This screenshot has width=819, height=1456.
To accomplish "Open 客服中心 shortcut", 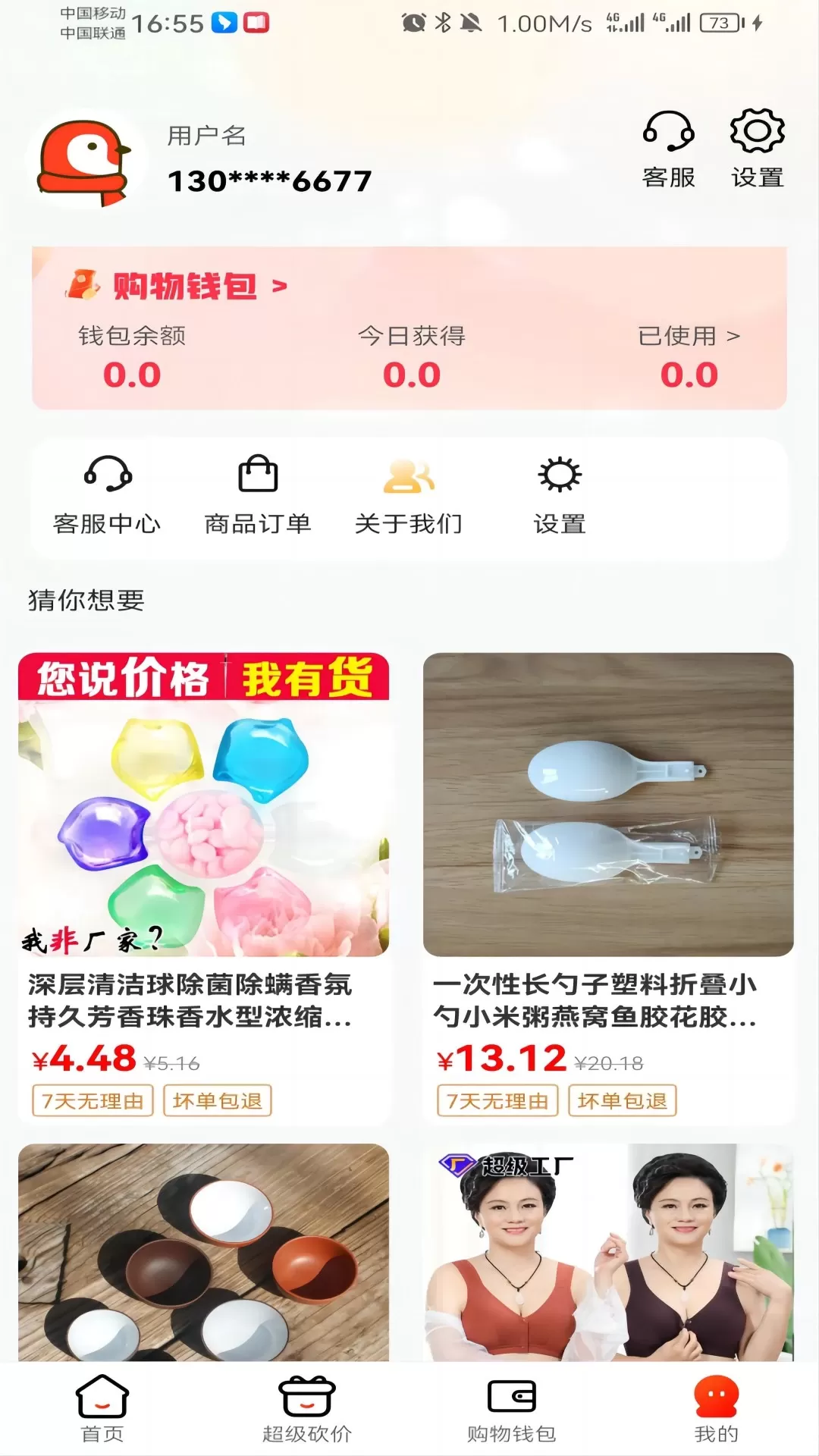I will (x=107, y=496).
